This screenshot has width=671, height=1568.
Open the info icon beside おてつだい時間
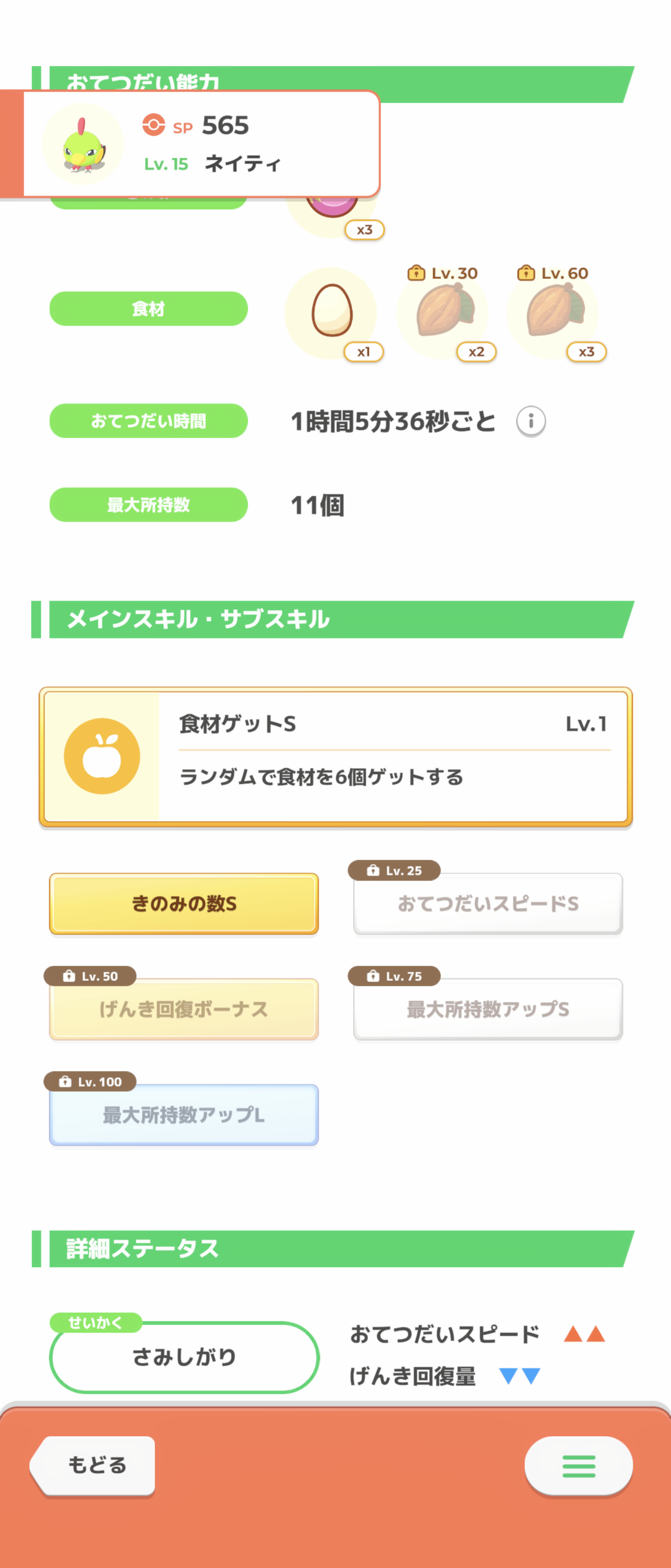pyautogui.click(x=531, y=421)
